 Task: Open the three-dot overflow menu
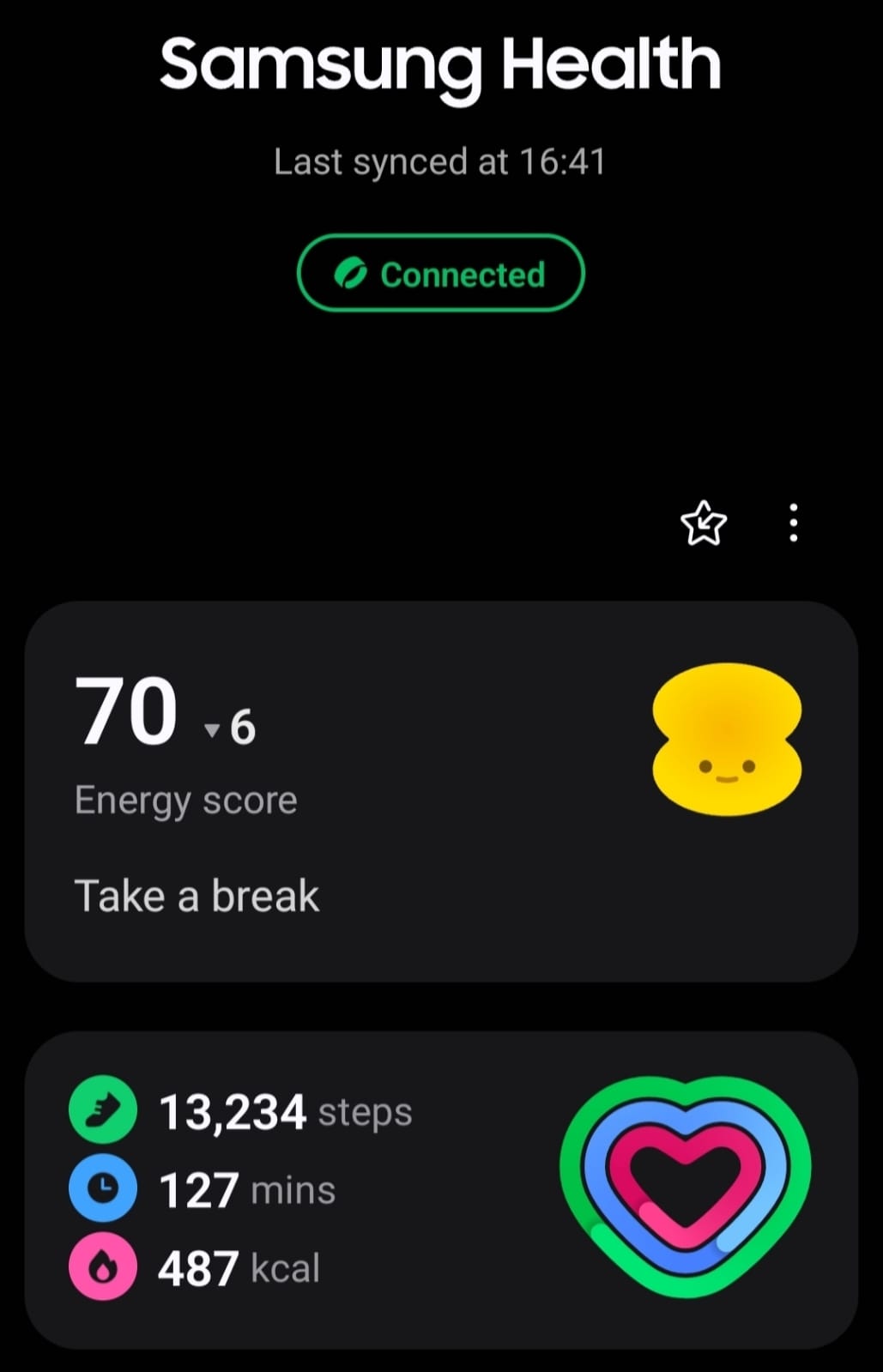pos(794,523)
